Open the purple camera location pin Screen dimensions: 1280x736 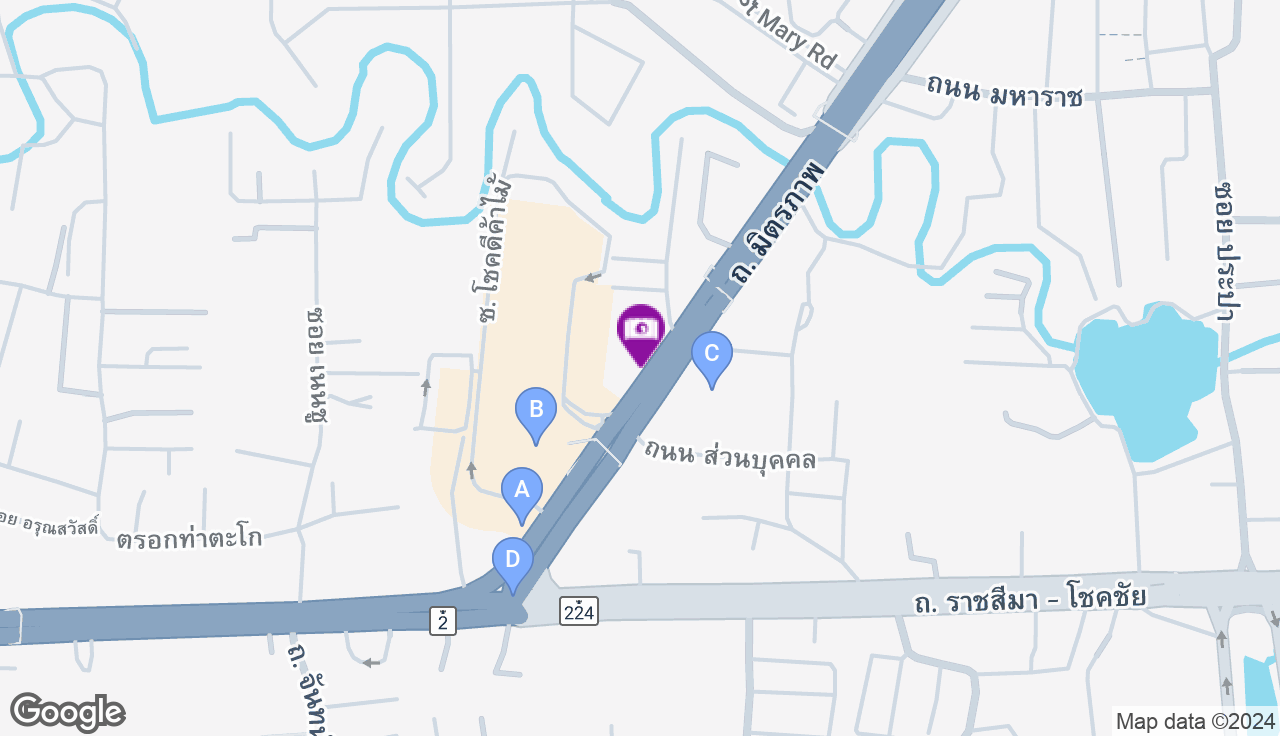pyautogui.click(x=641, y=329)
